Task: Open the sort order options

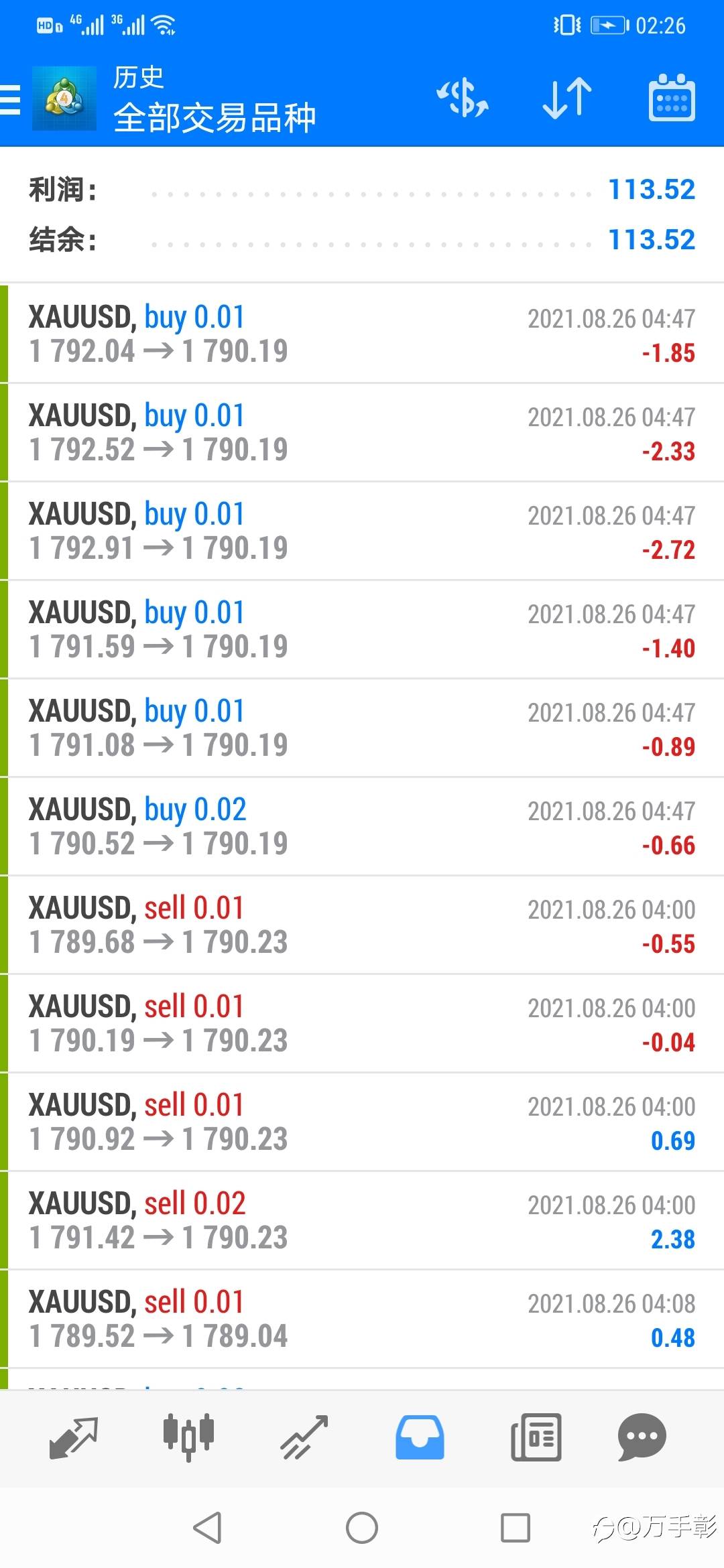Action: coord(567,98)
